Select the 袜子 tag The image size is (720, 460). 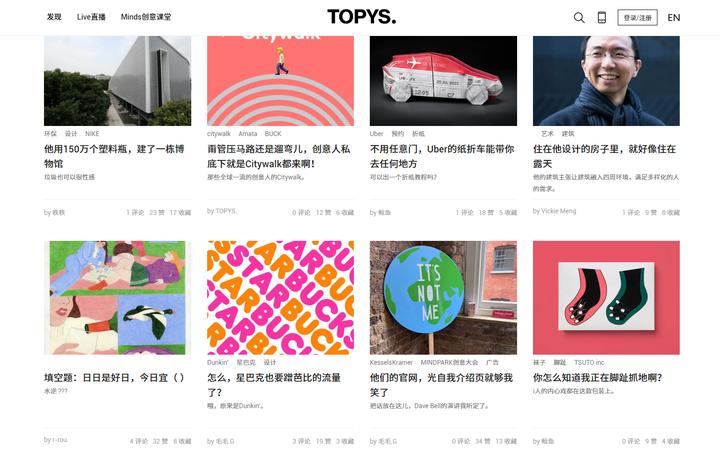(x=539, y=362)
